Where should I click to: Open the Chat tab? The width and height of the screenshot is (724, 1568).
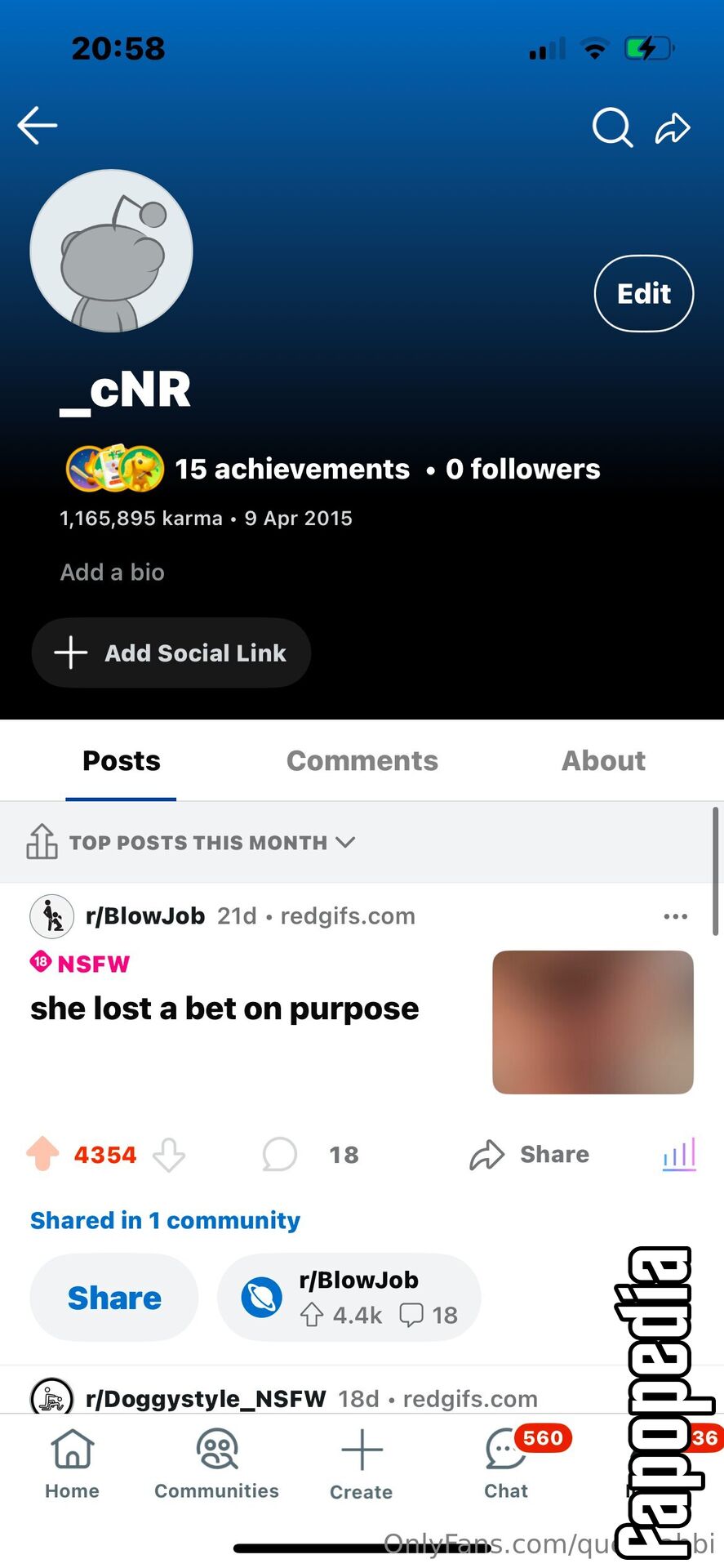506,1464
